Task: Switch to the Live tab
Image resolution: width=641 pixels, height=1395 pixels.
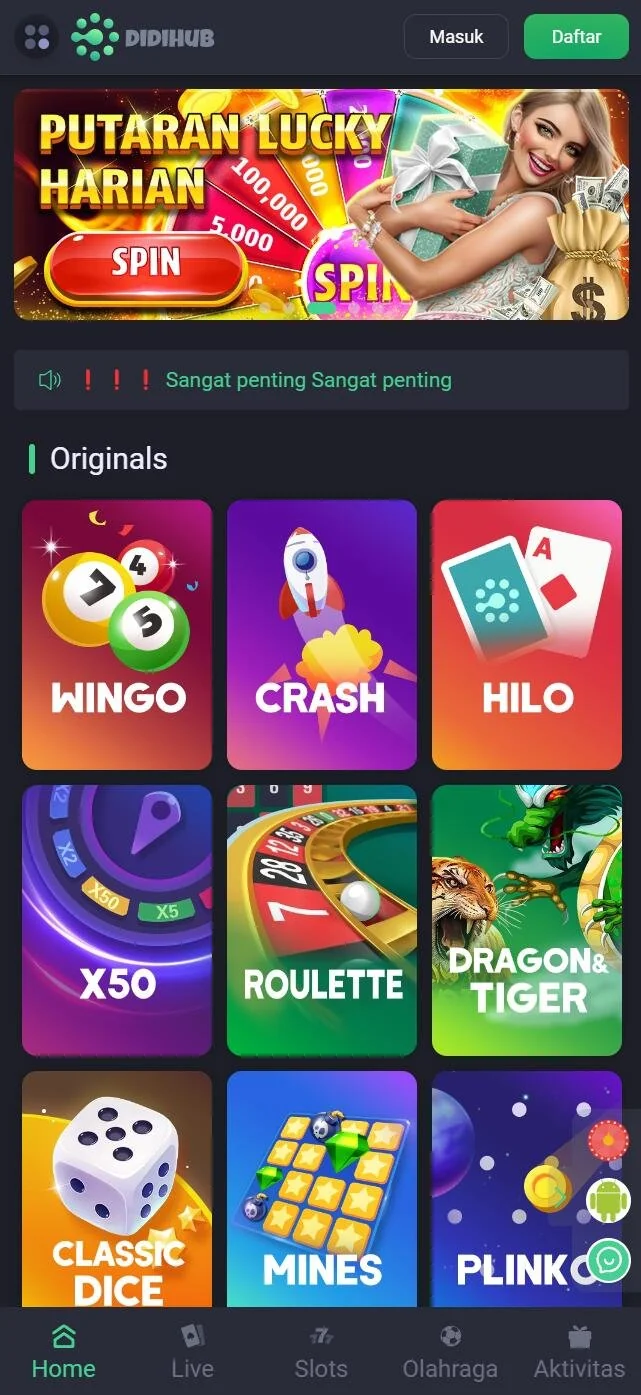Action: tap(192, 1352)
